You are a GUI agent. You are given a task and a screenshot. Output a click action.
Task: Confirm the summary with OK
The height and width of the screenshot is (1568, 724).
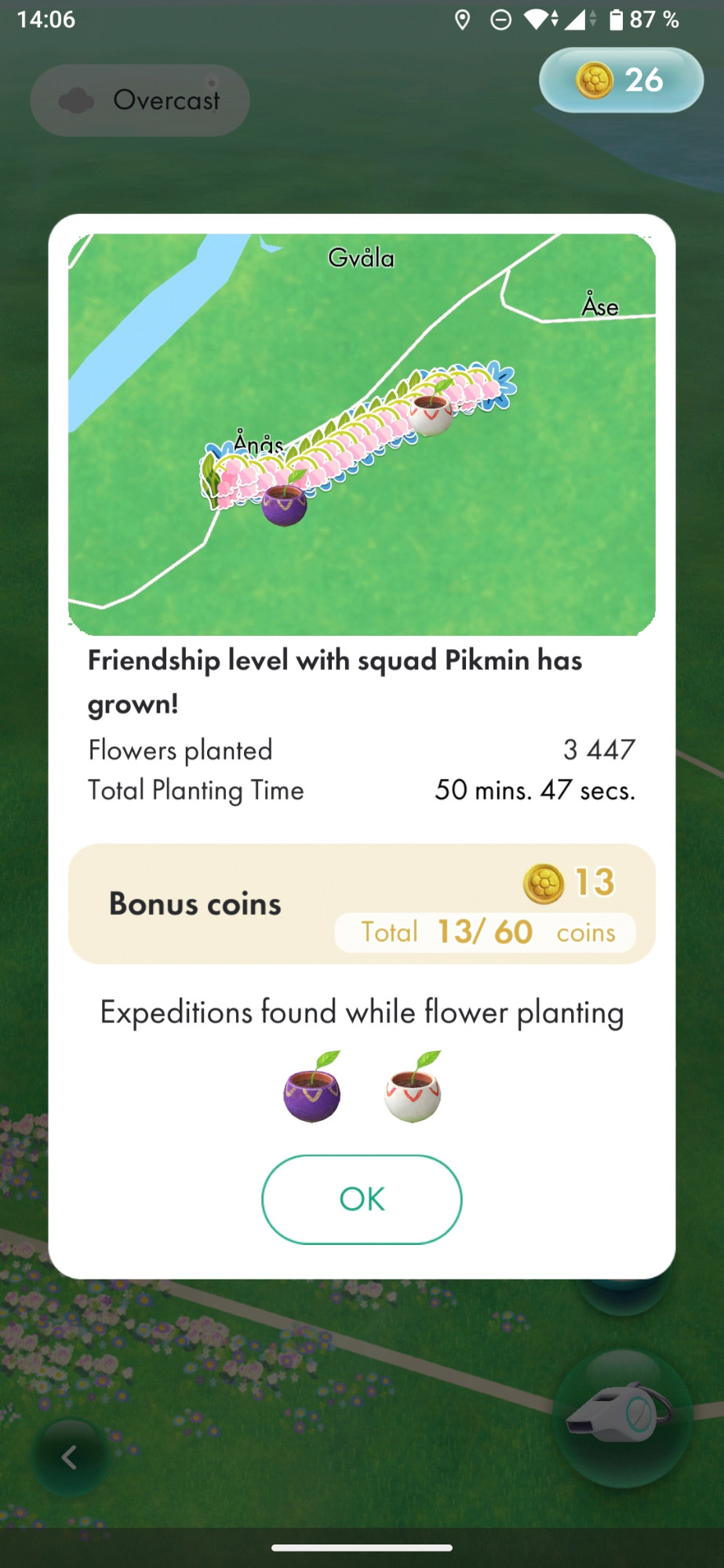(362, 1199)
